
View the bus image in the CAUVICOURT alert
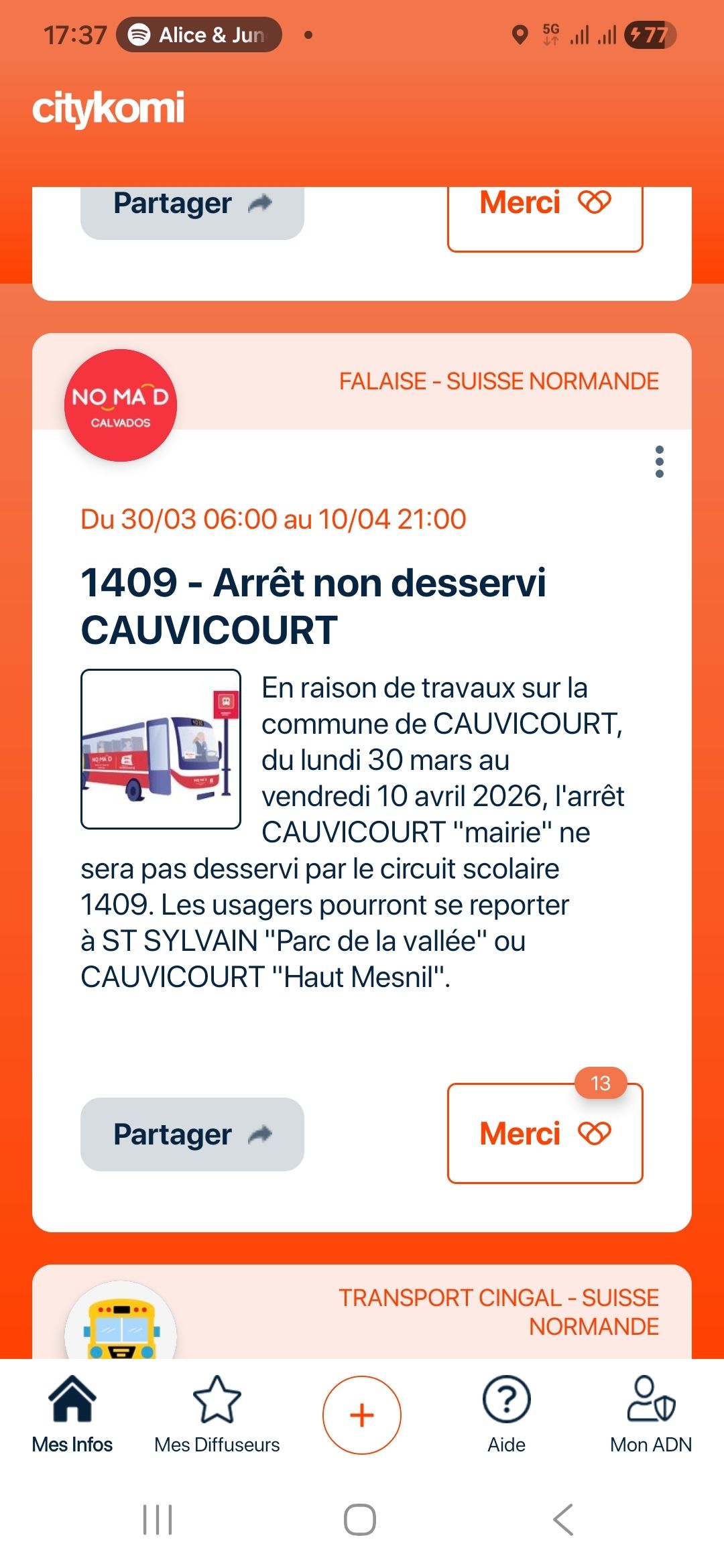(161, 749)
